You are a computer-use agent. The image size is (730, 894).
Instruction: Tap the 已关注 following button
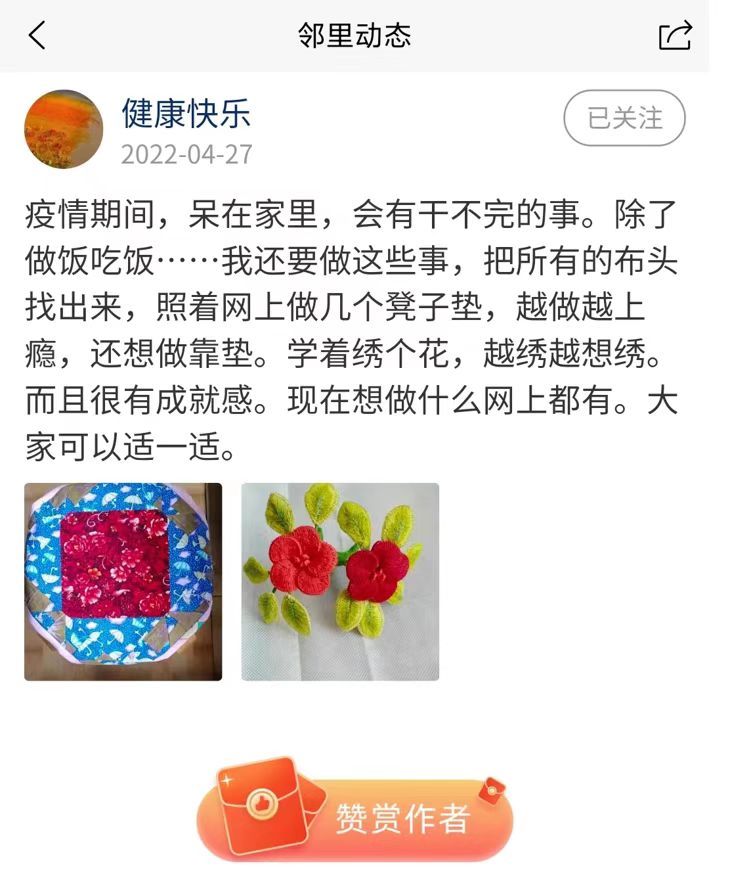(x=624, y=118)
